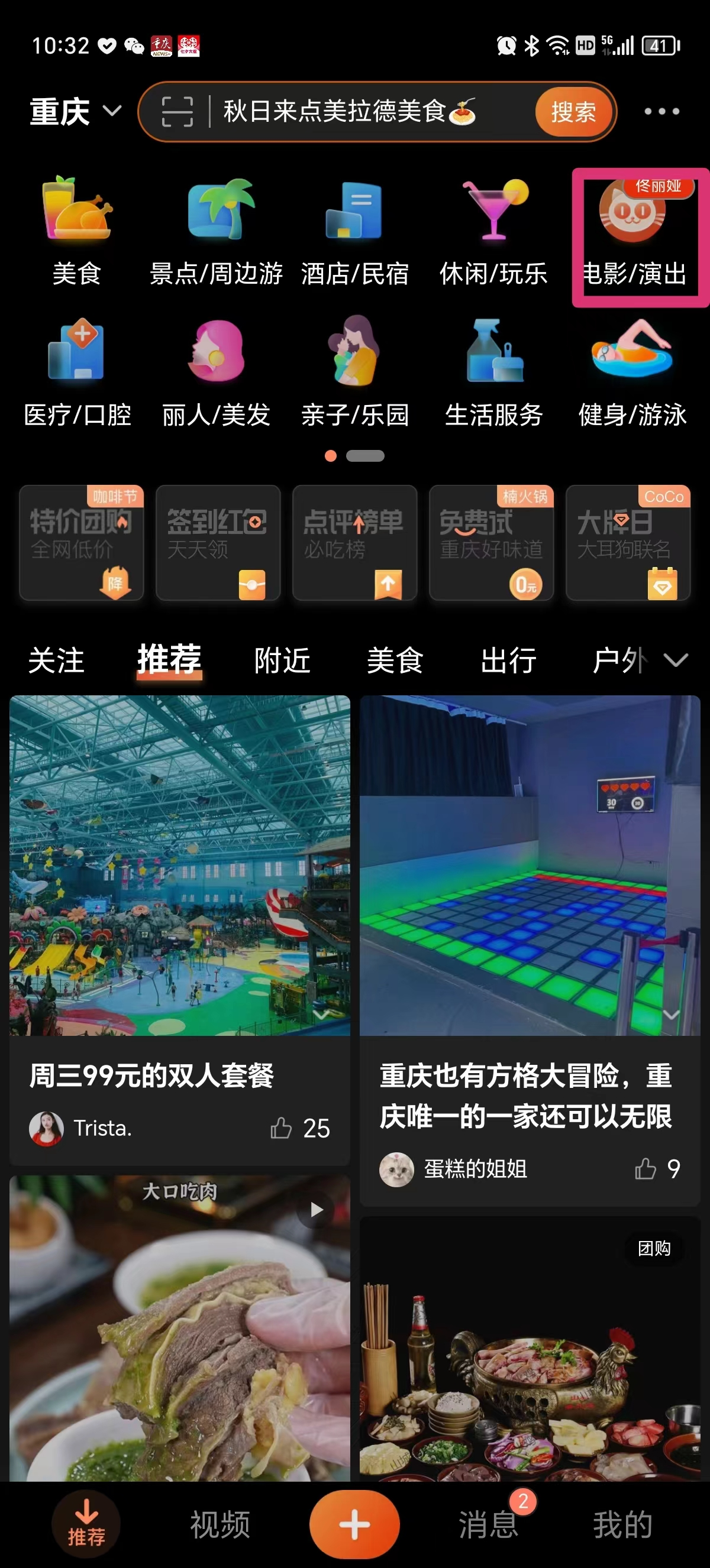The height and width of the screenshot is (1568, 710).
Task: Tap the scan icon in search bar
Action: [x=177, y=112]
